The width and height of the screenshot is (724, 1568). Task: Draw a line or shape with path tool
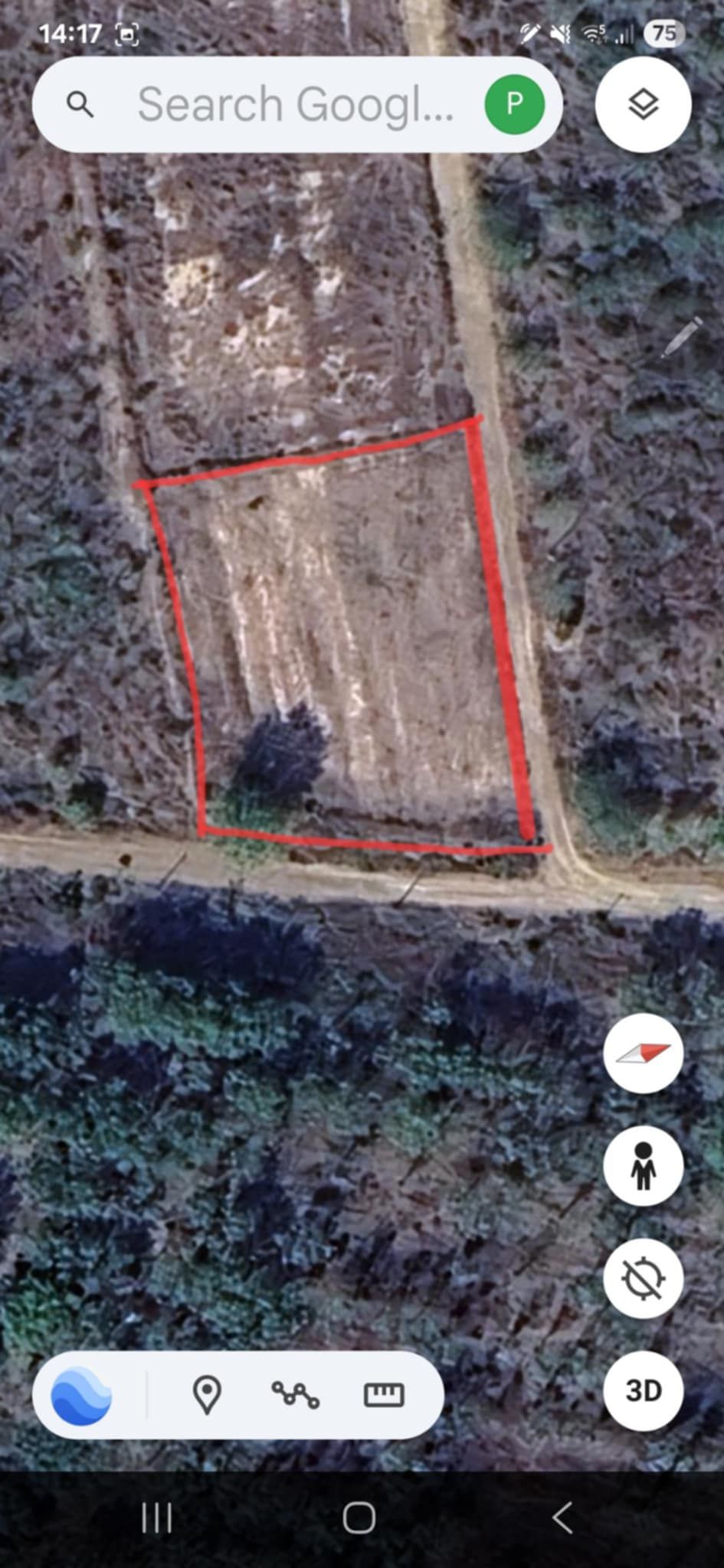[x=296, y=1395]
